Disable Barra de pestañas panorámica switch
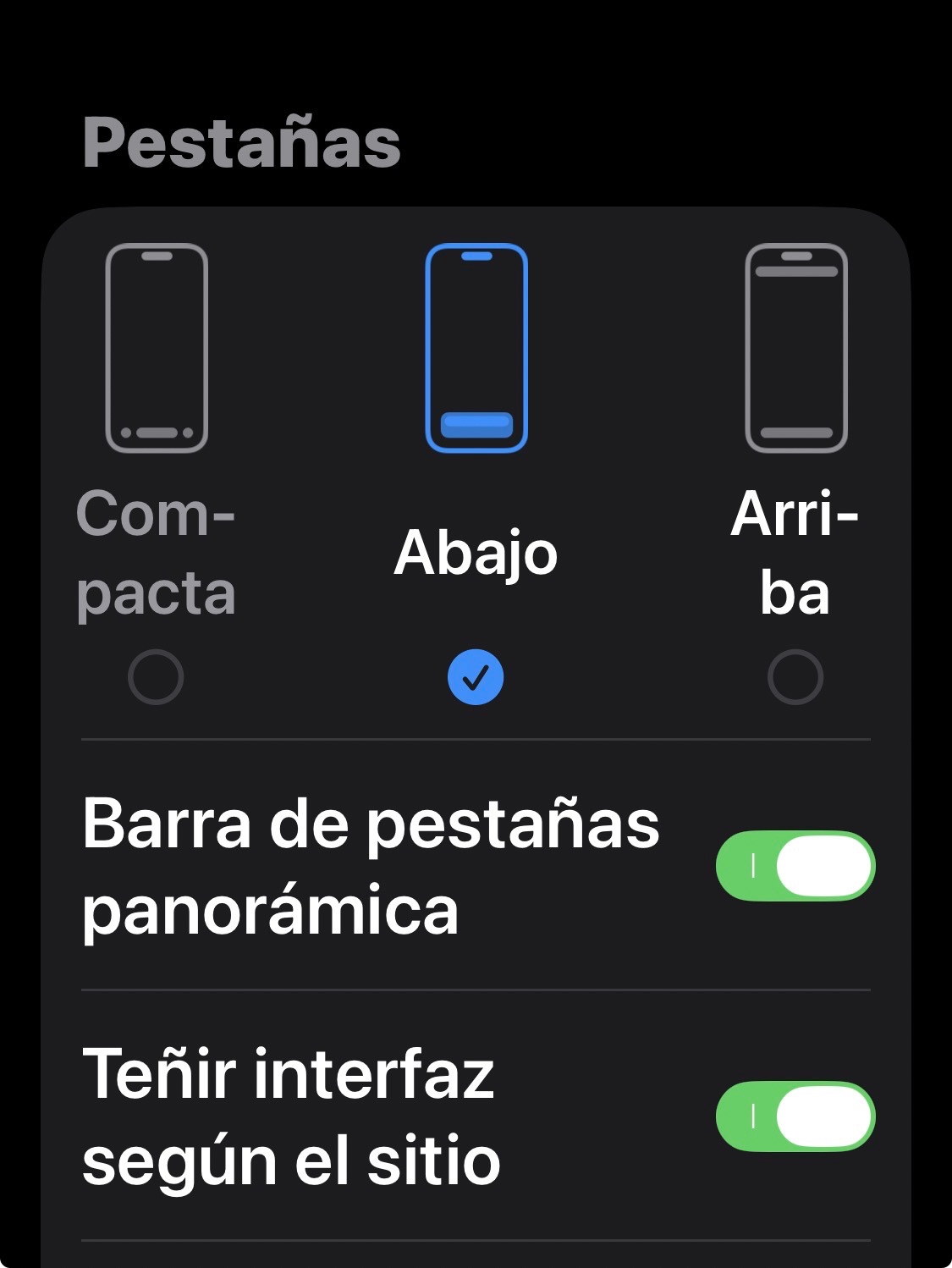The height and width of the screenshot is (1268, 952). 795,865
